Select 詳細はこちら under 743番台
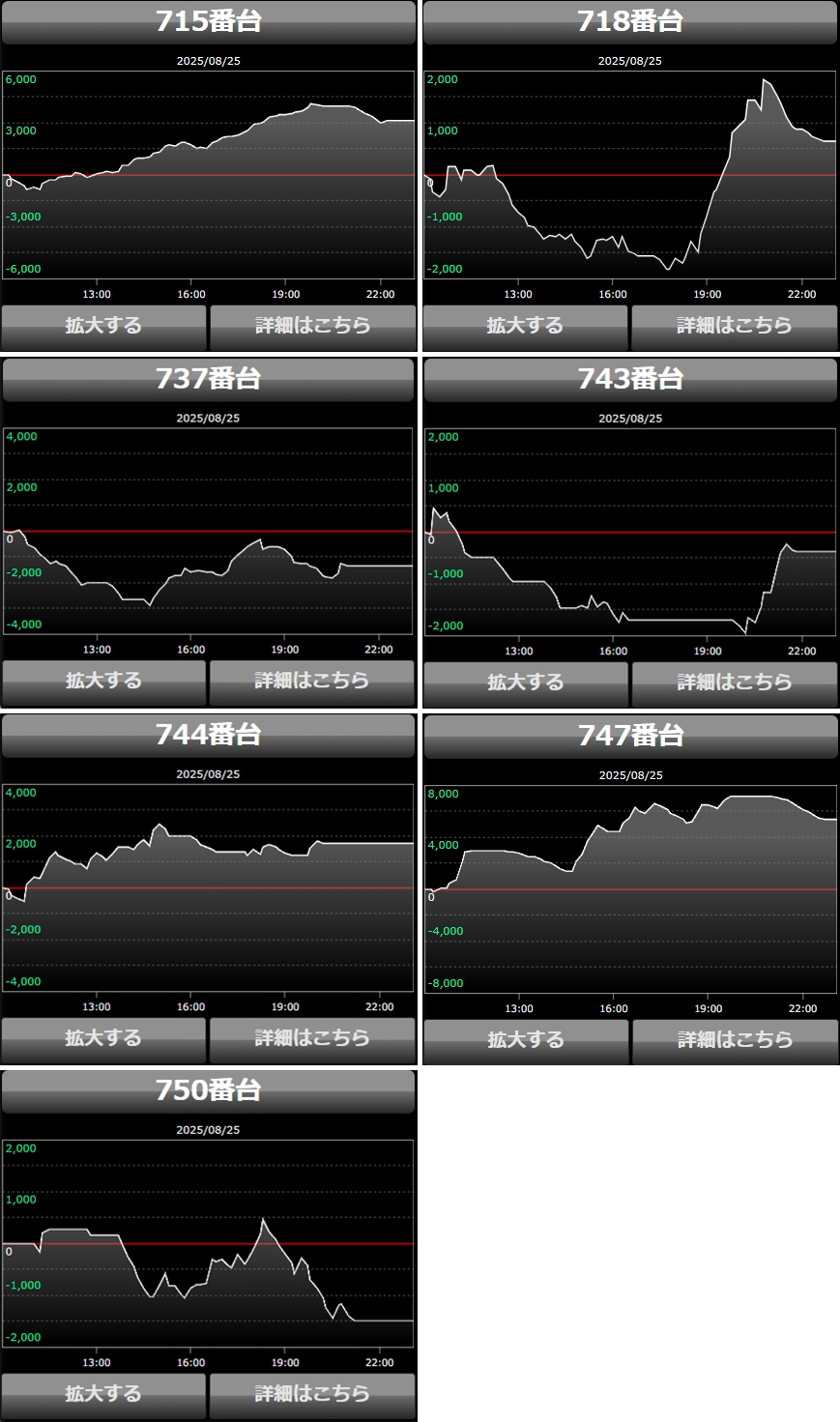The image size is (840, 1422). point(735,683)
